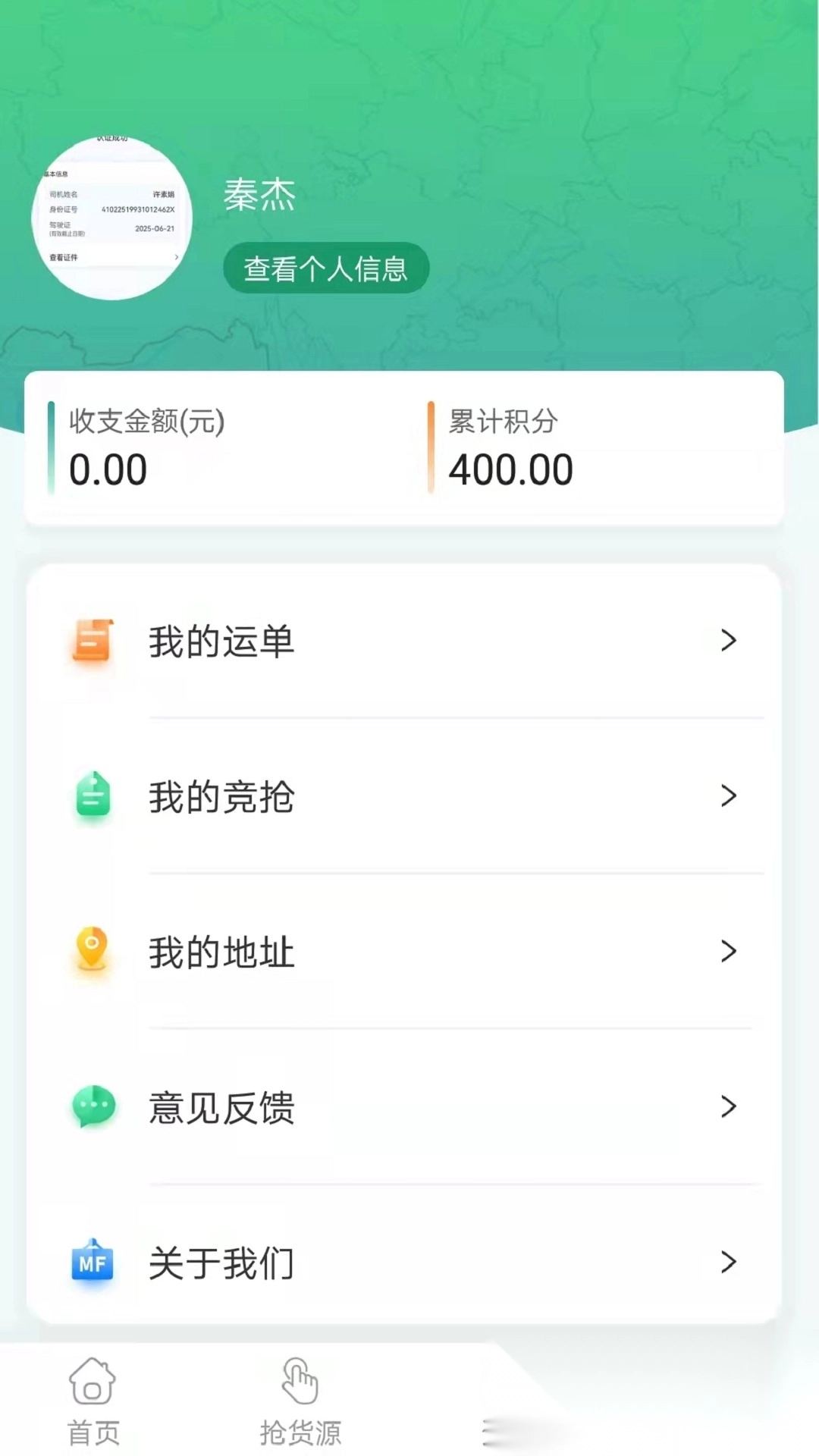
Task: Tap the profile avatar picture
Action: 112,218
